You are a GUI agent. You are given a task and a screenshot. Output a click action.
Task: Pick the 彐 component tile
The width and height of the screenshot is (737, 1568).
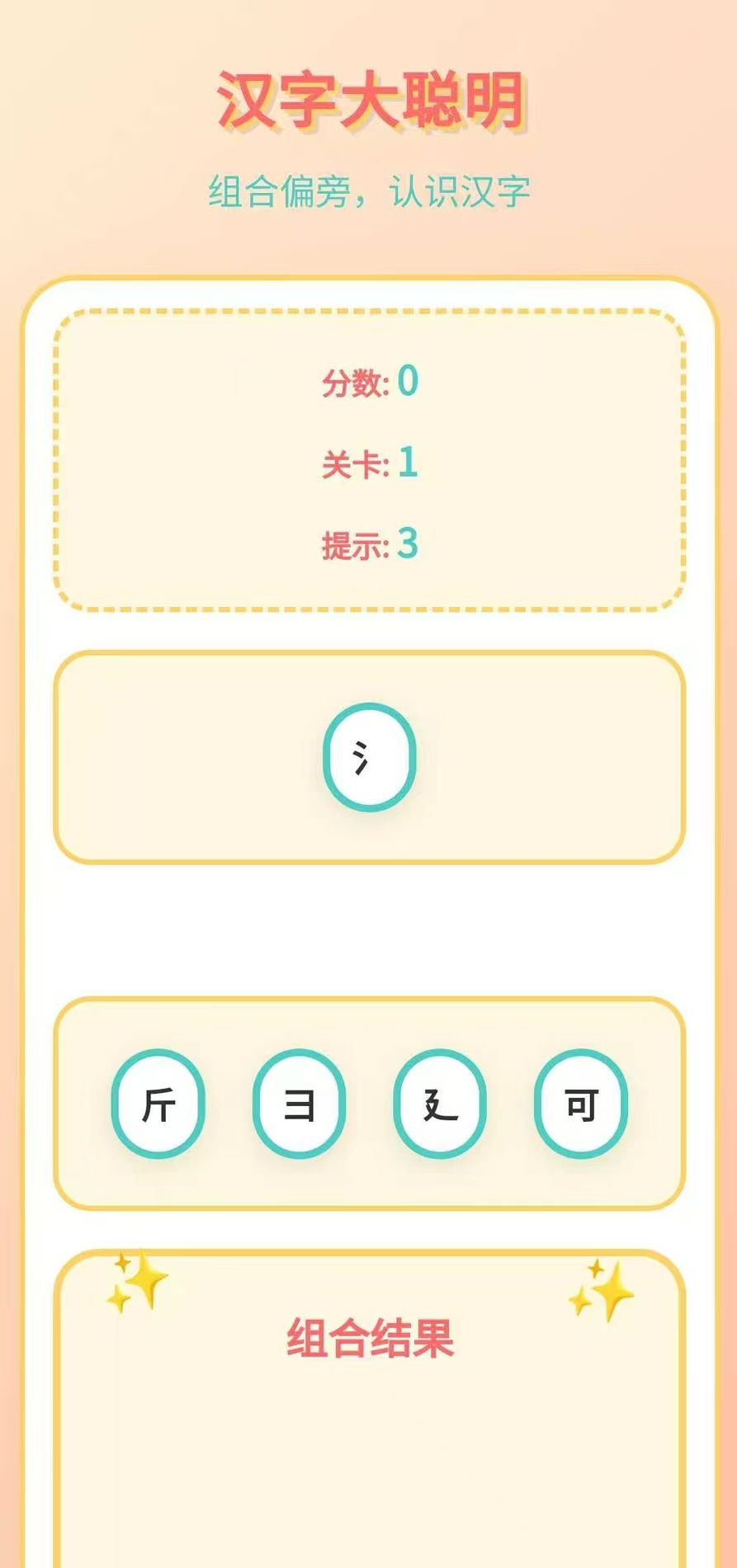299,1104
